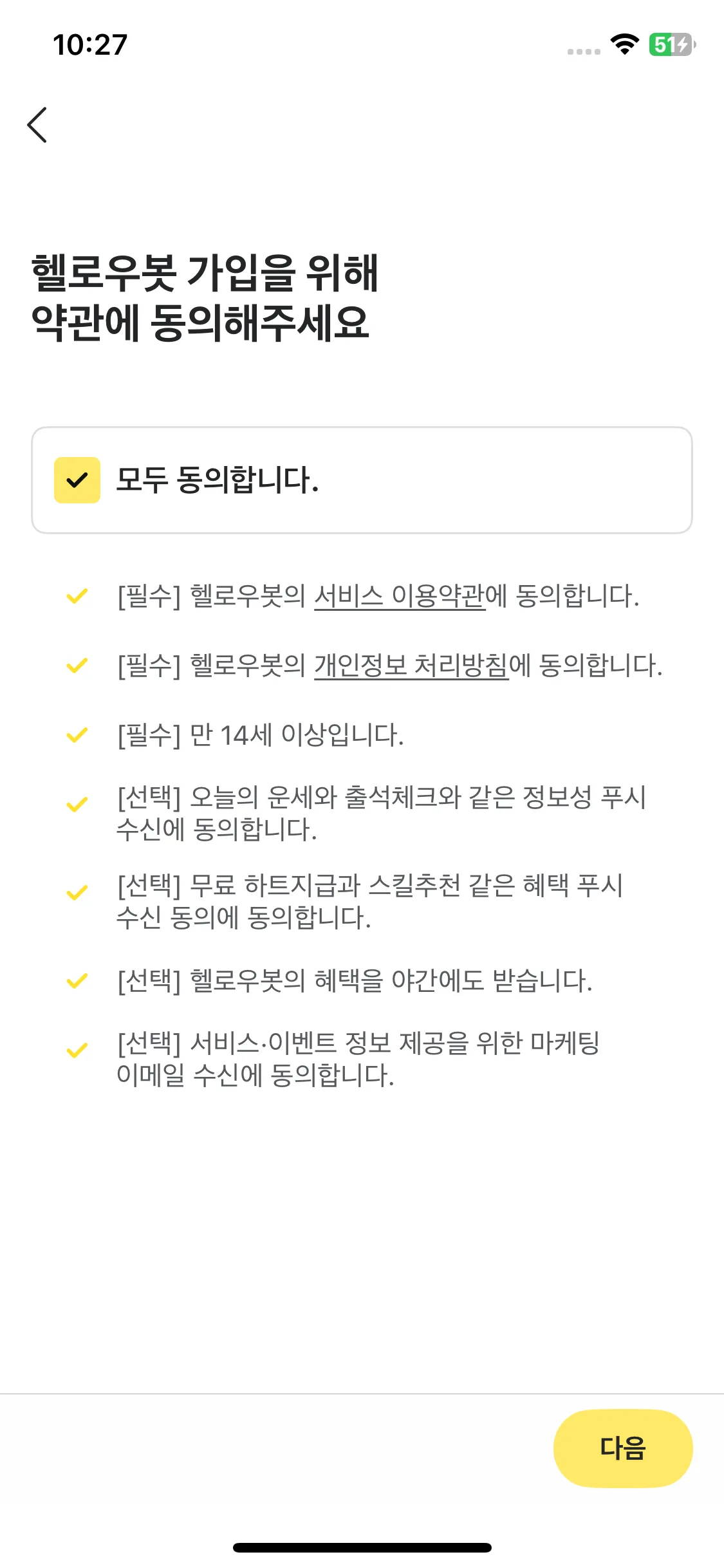Tap the 다음 button to continue
Viewport: 724px width, 1568px height.
[623, 1448]
